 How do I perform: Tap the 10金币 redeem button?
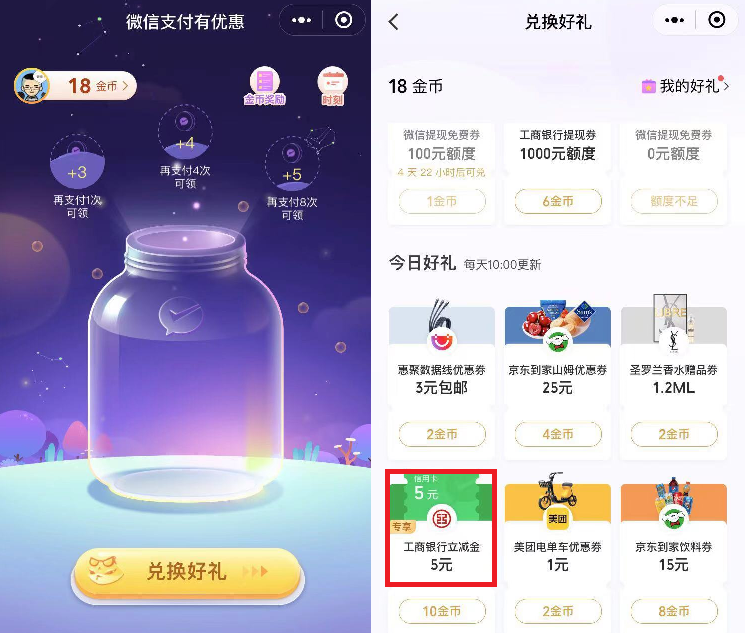pyautogui.click(x=442, y=611)
